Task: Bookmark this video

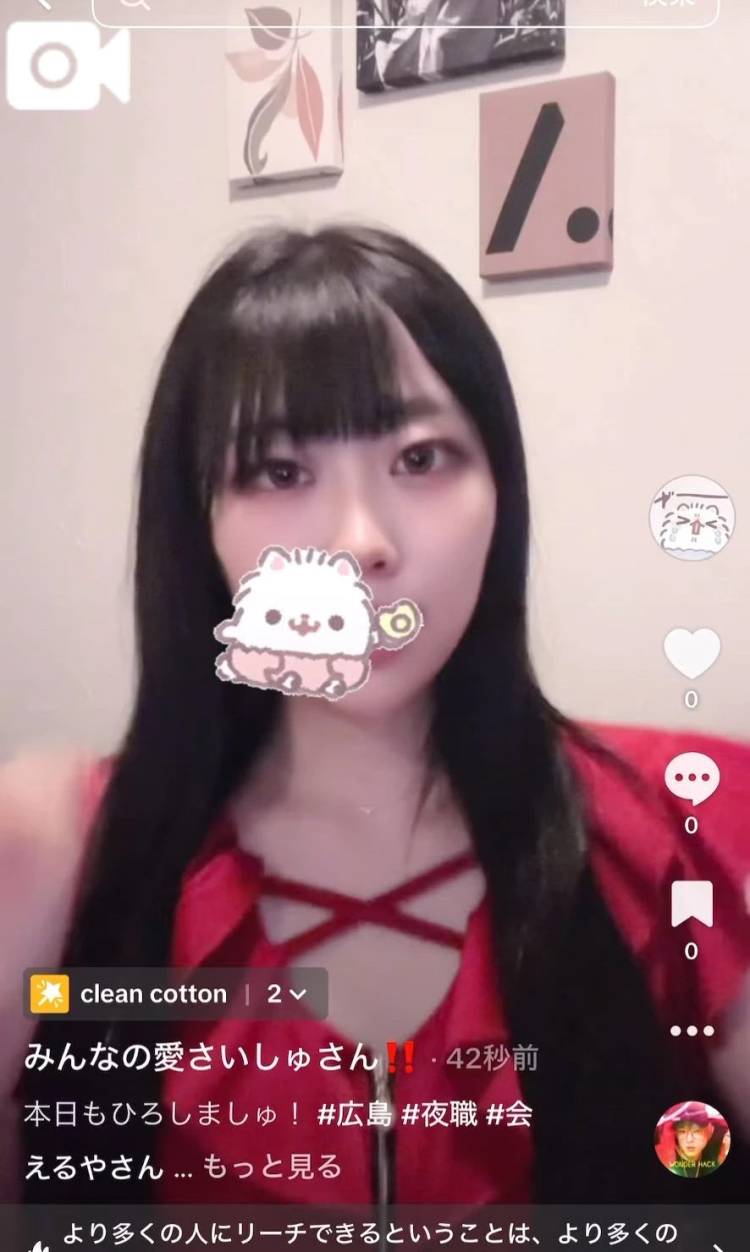Action: [x=692, y=905]
